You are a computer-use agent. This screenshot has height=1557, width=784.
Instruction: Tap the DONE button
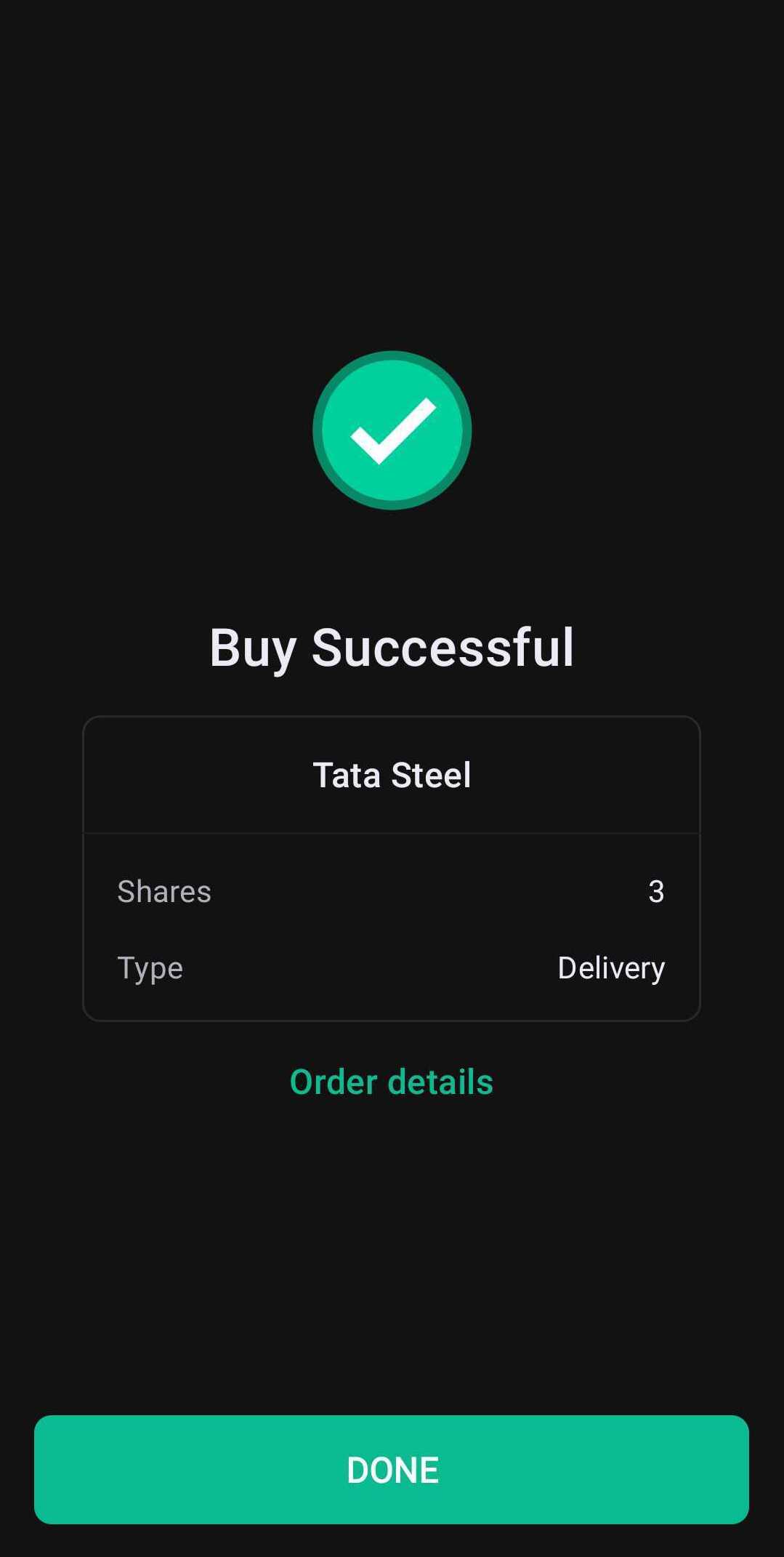click(x=392, y=1469)
